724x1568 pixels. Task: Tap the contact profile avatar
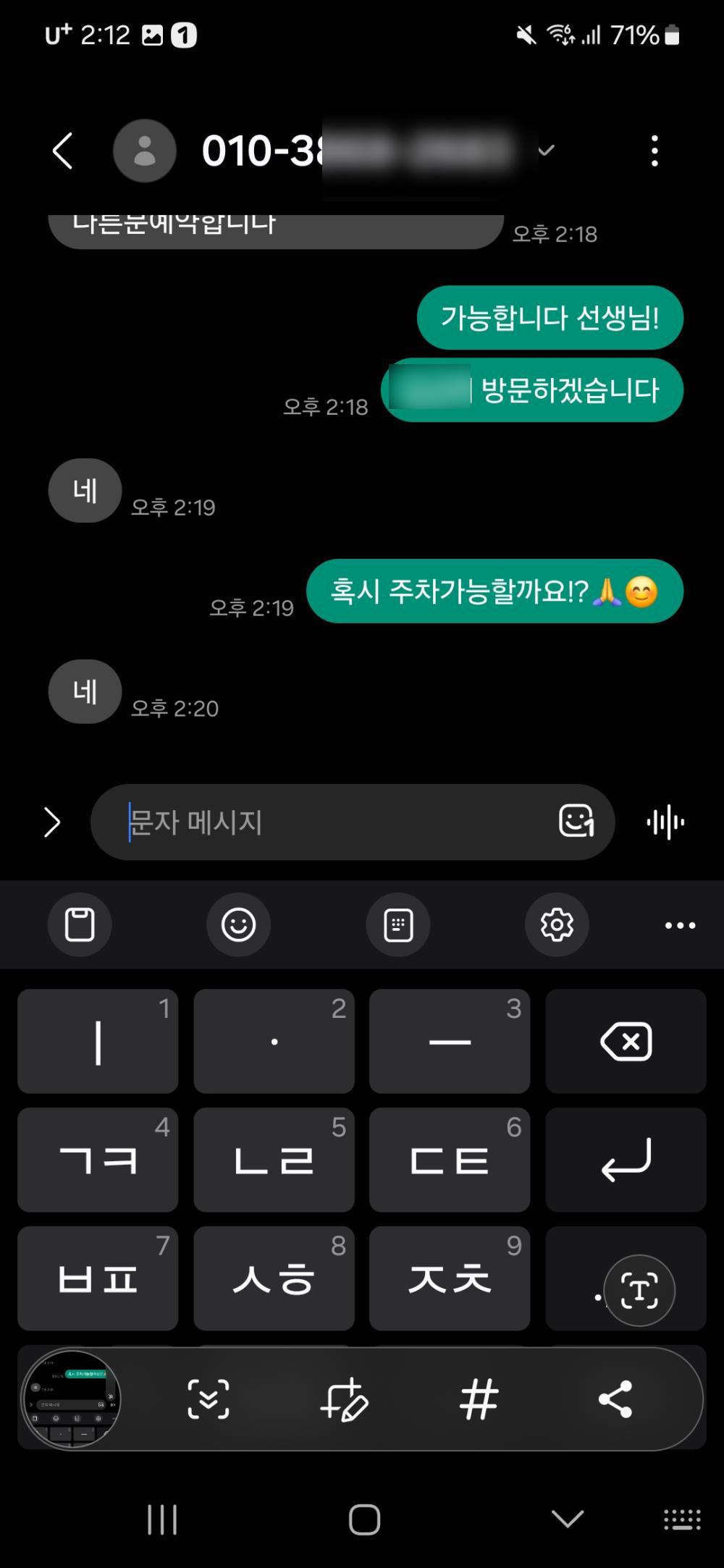[145, 151]
